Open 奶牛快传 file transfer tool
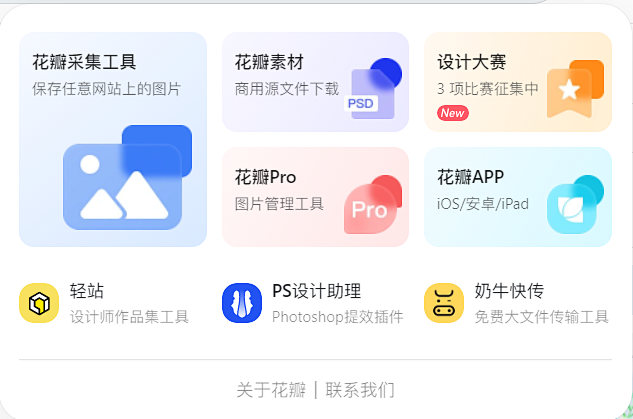Image resolution: width=633 pixels, height=419 pixels. tap(516, 303)
